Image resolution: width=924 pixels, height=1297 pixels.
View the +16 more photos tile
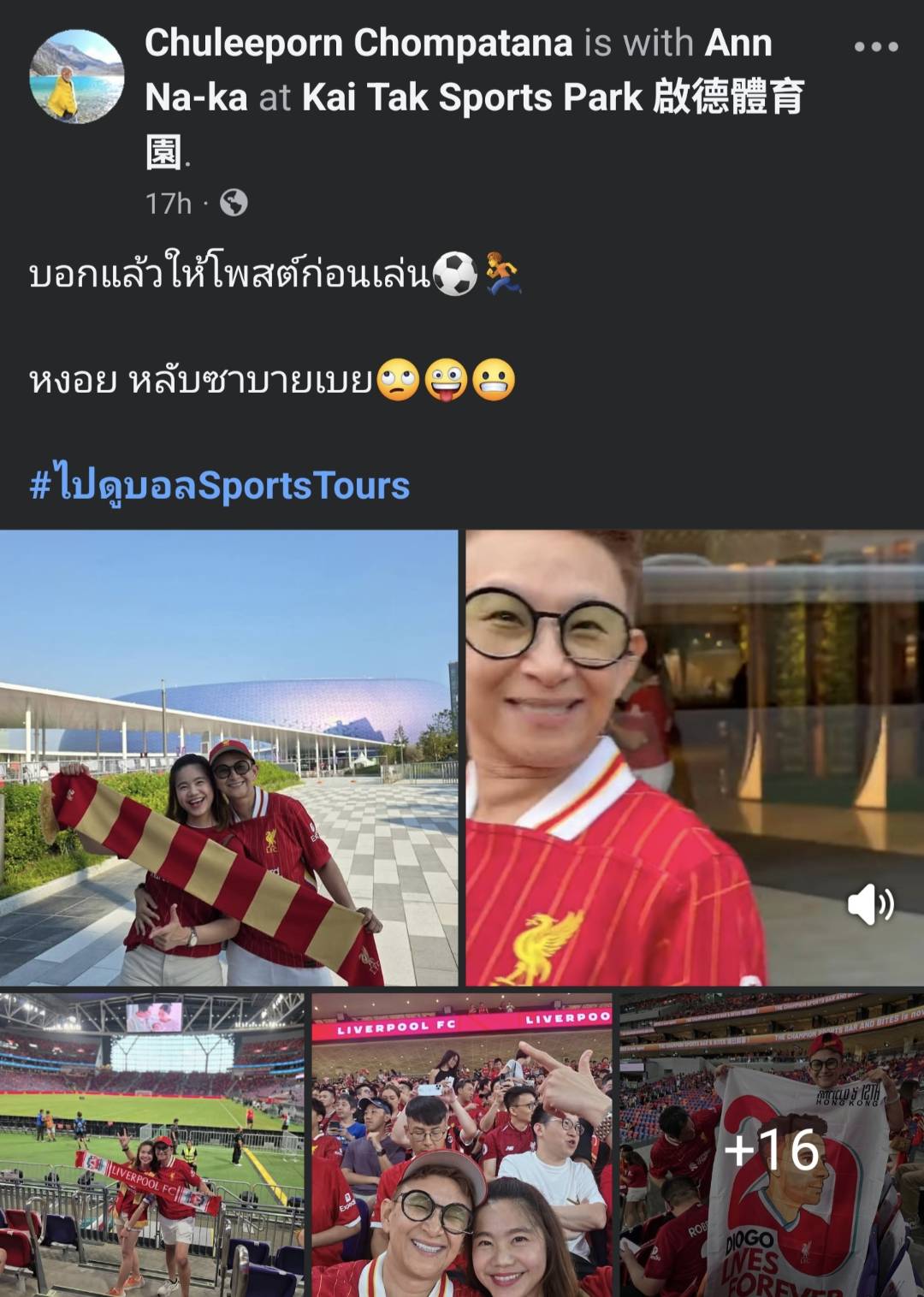(x=772, y=1145)
